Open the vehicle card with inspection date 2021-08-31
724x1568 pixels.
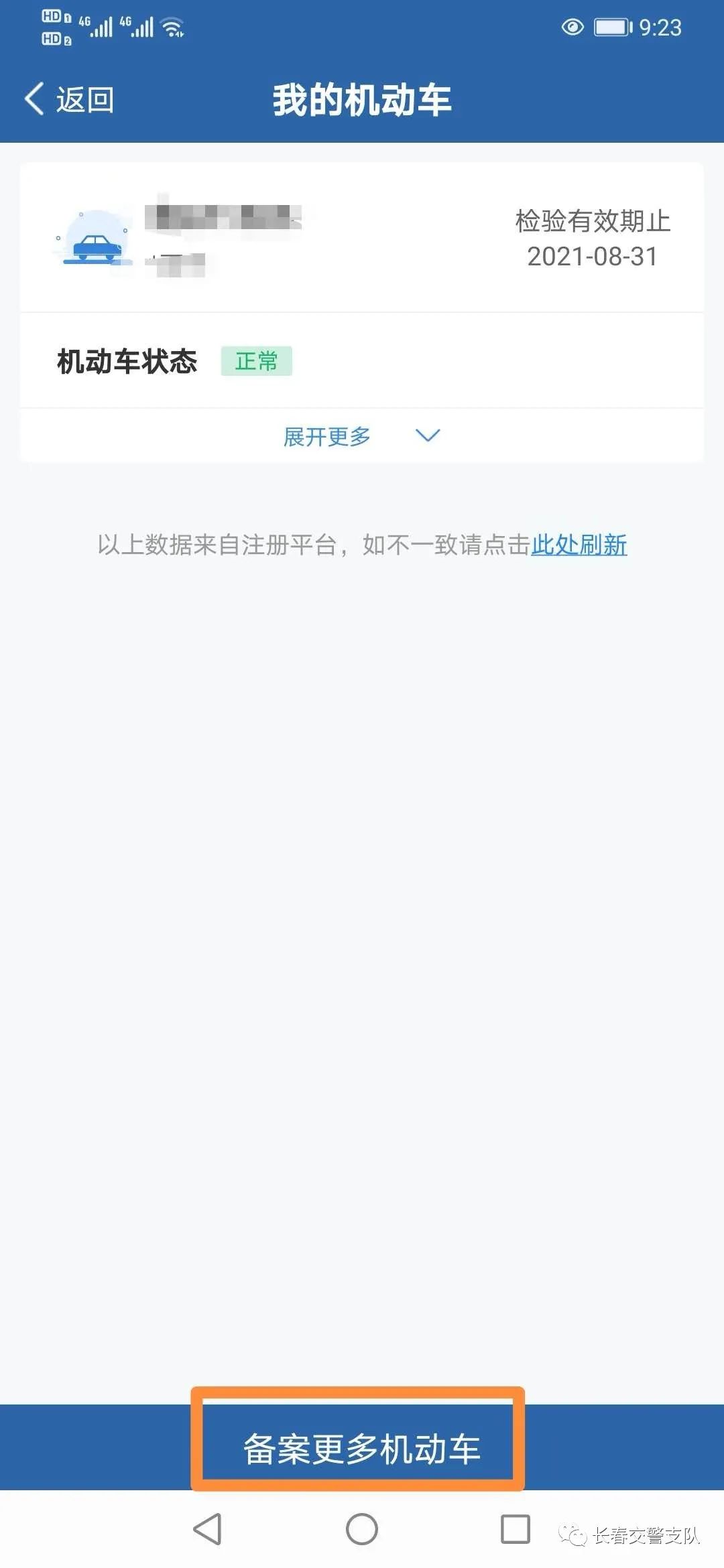(x=361, y=238)
